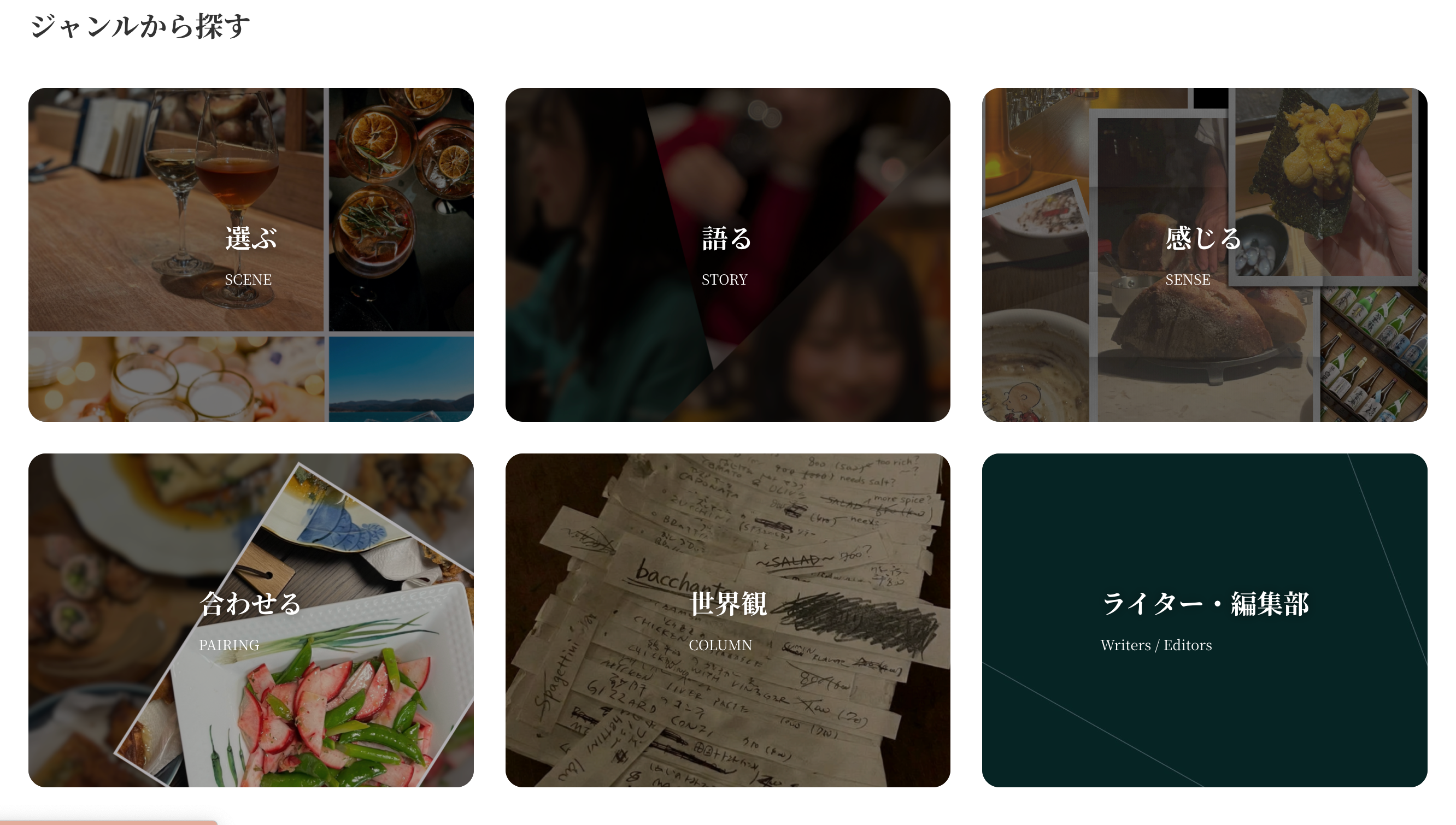Open ライター・編集部 Writers / Editors card

1204,620
